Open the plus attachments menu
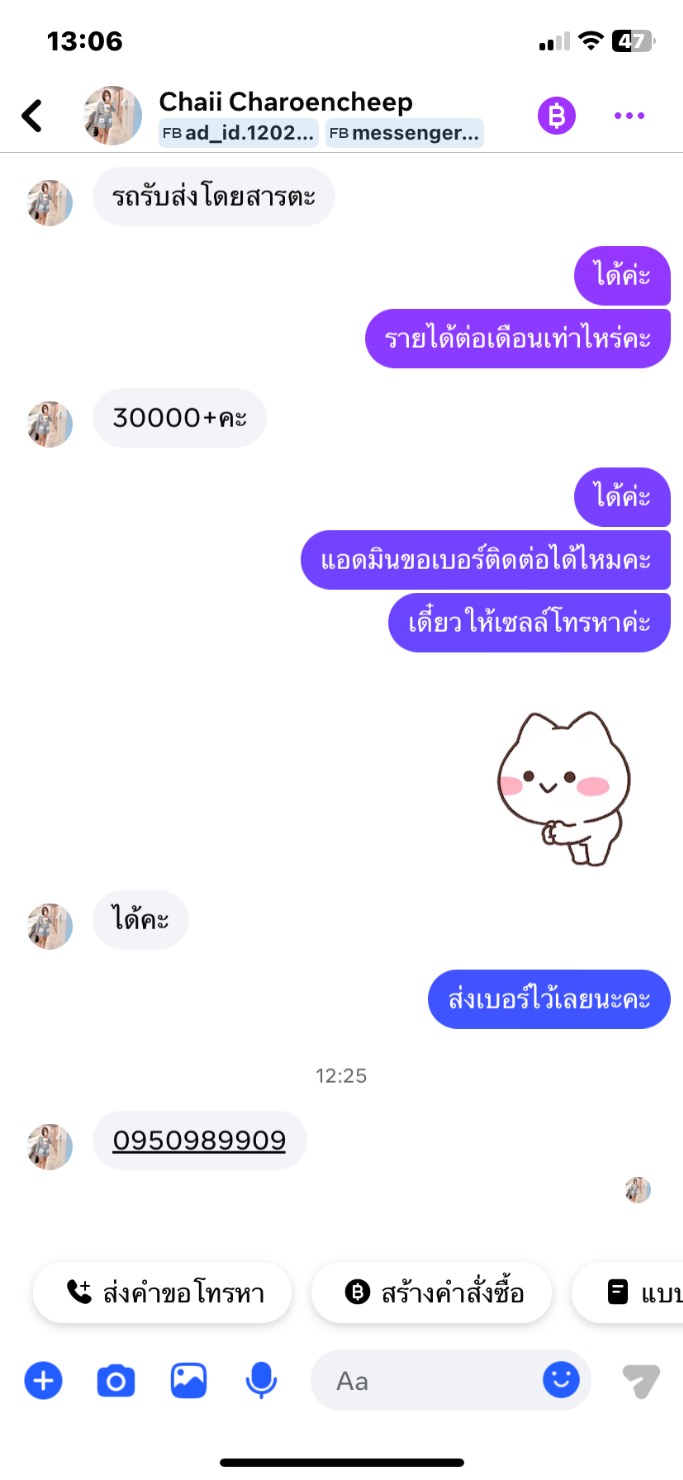This screenshot has width=683, height=1480. coord(43,1381)
